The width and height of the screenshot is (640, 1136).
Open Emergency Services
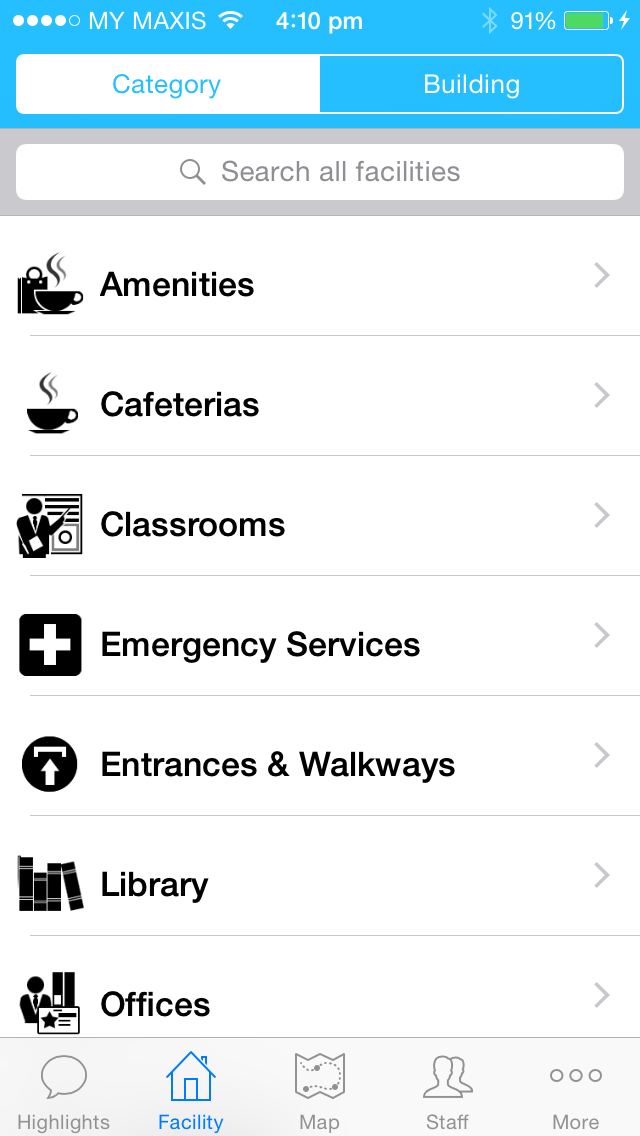tap(320, 644)
